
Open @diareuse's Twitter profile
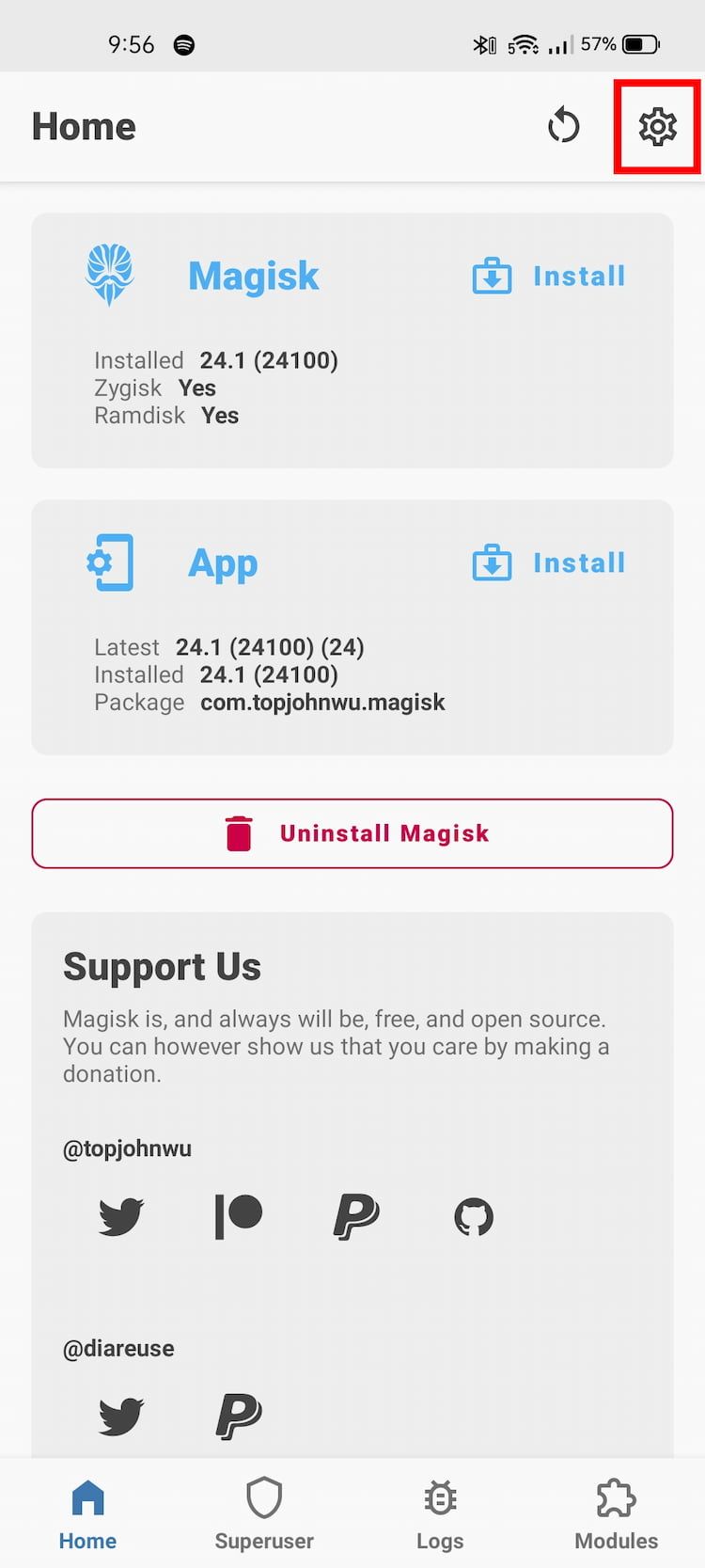(118, 1414)
